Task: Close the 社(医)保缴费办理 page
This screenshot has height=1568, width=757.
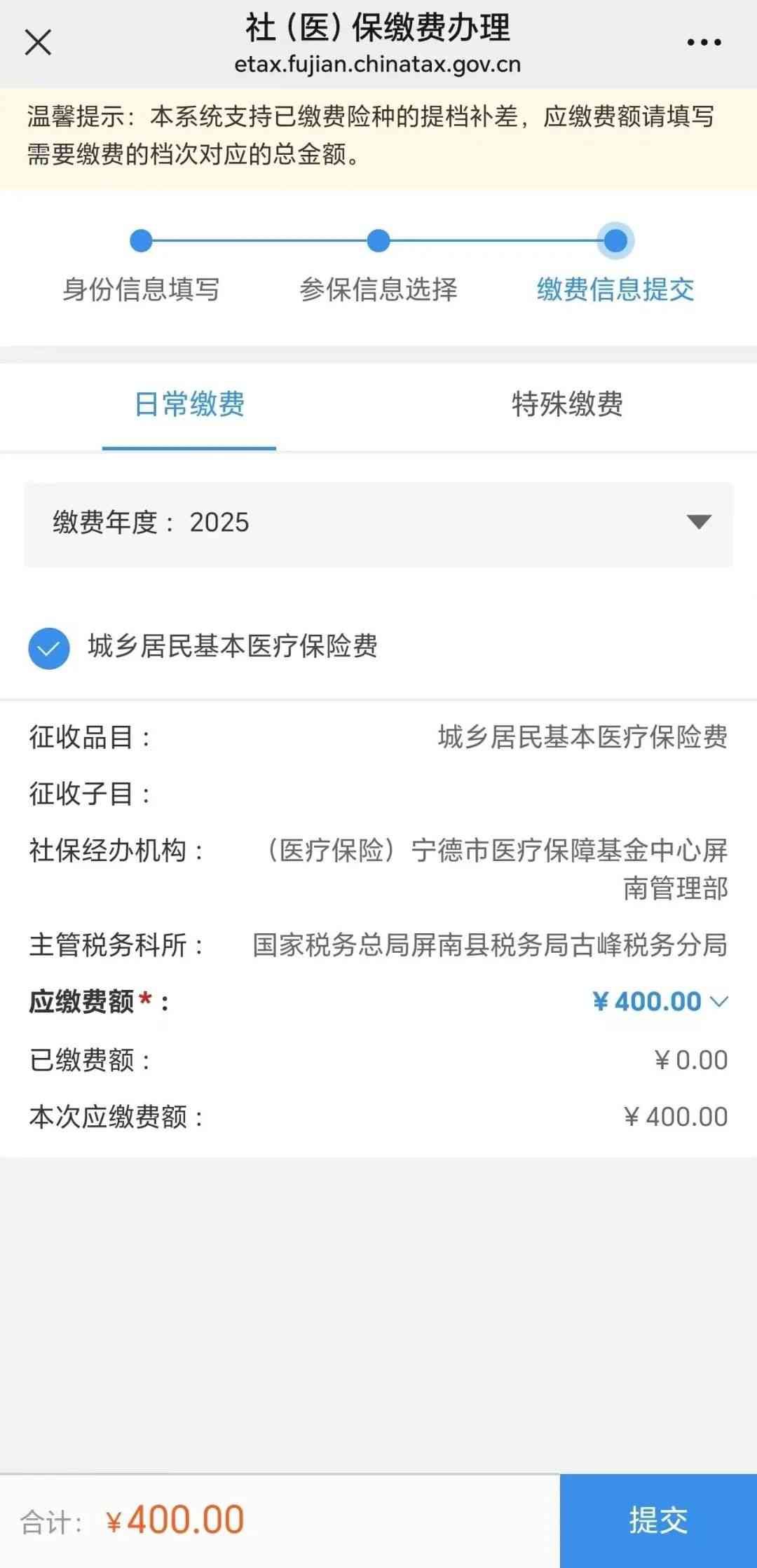Action: point(38,42)
